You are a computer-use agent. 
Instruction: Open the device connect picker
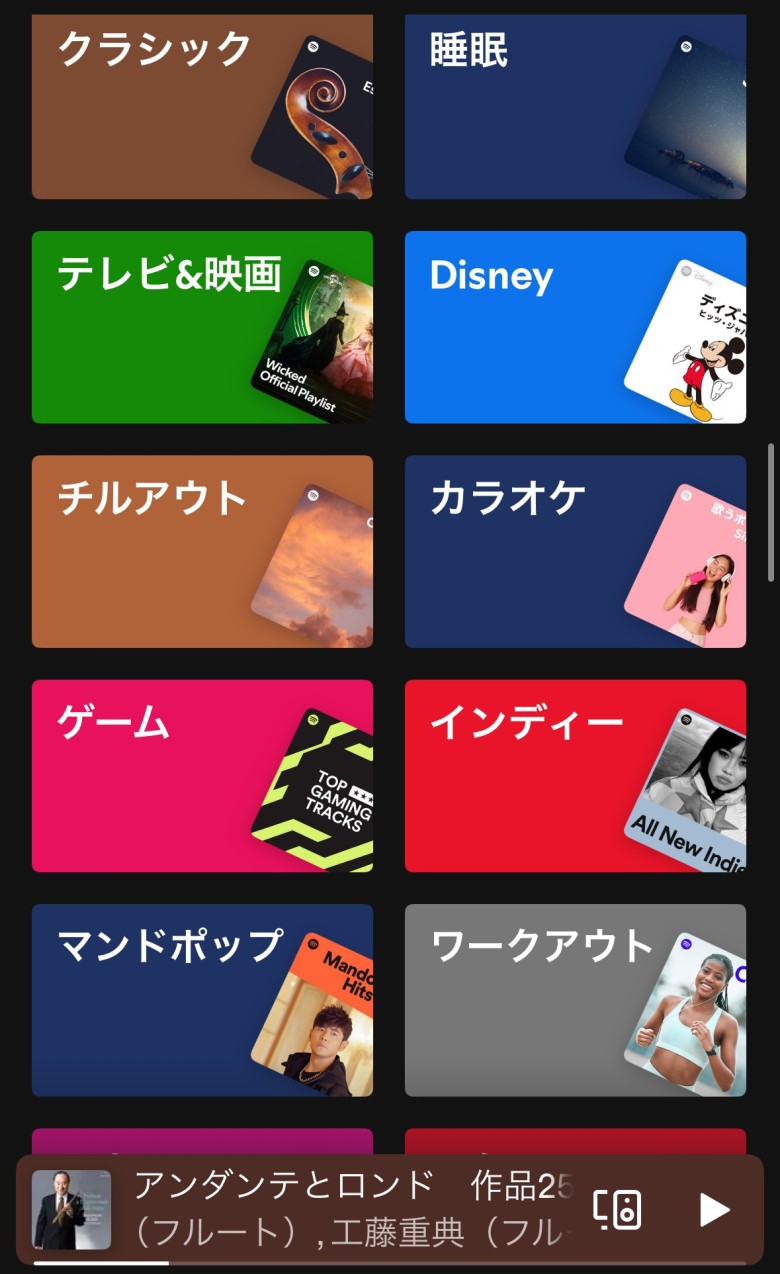tap(617, 1210)
